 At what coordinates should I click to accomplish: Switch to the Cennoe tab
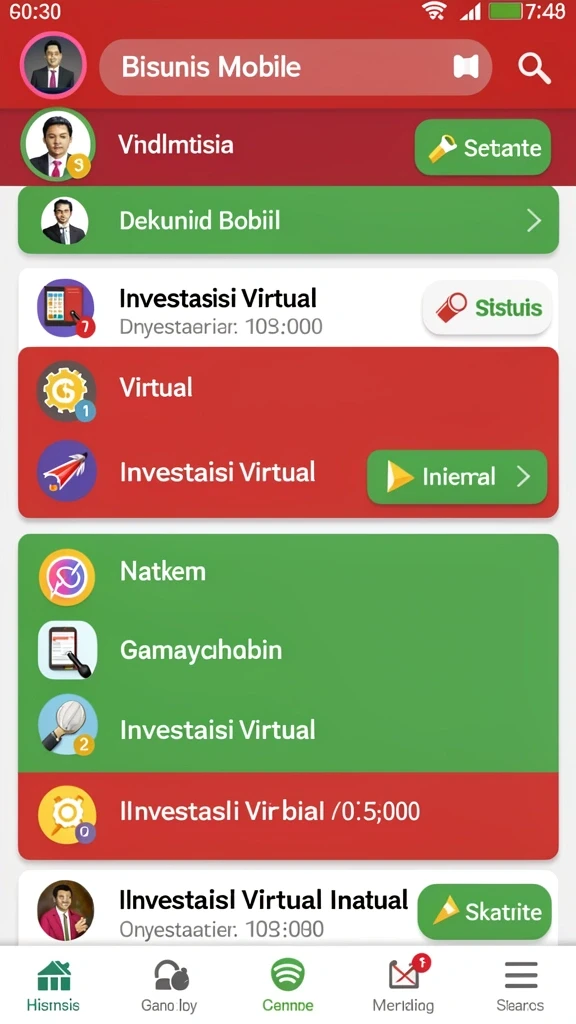tap(288, 985)
